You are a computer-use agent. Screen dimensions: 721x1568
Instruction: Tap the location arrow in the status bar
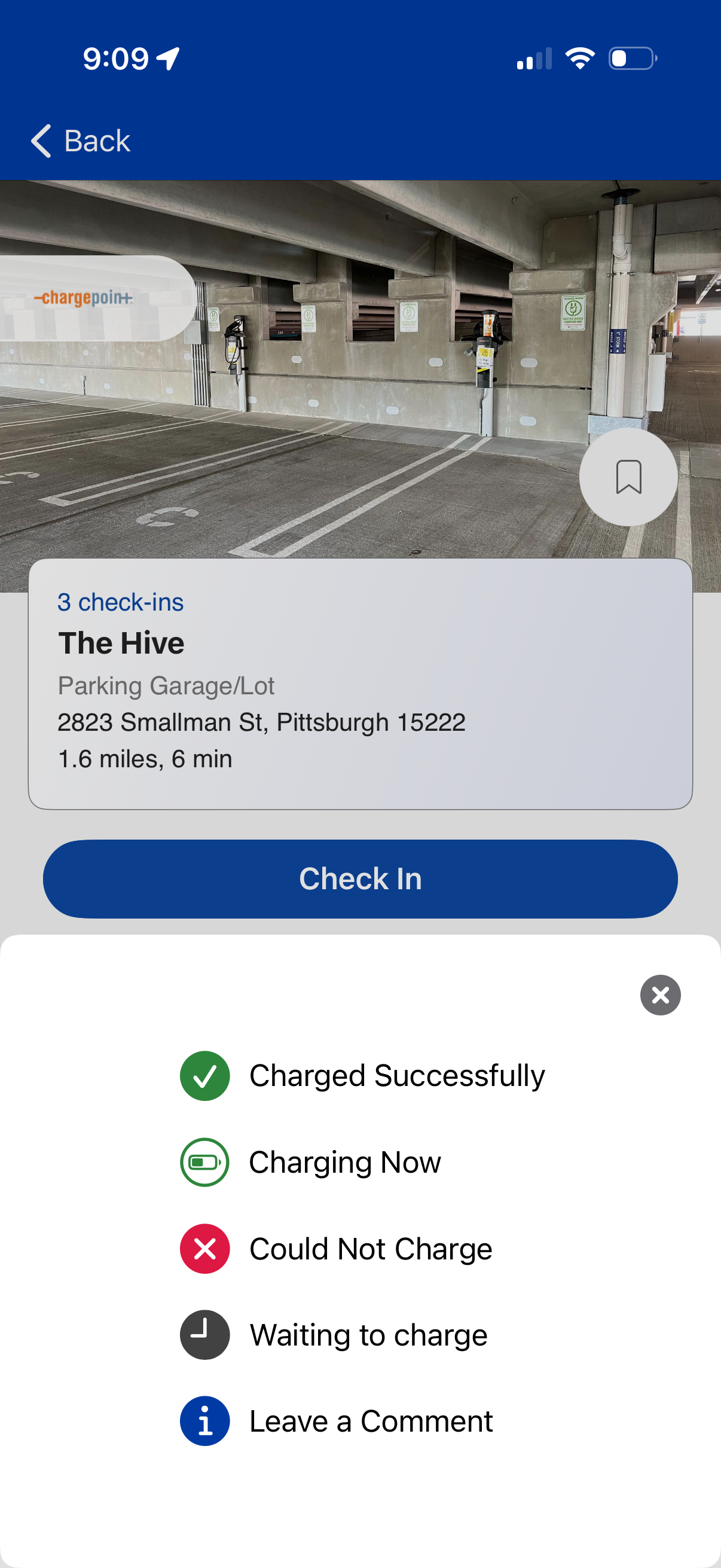tap(165, 58)
